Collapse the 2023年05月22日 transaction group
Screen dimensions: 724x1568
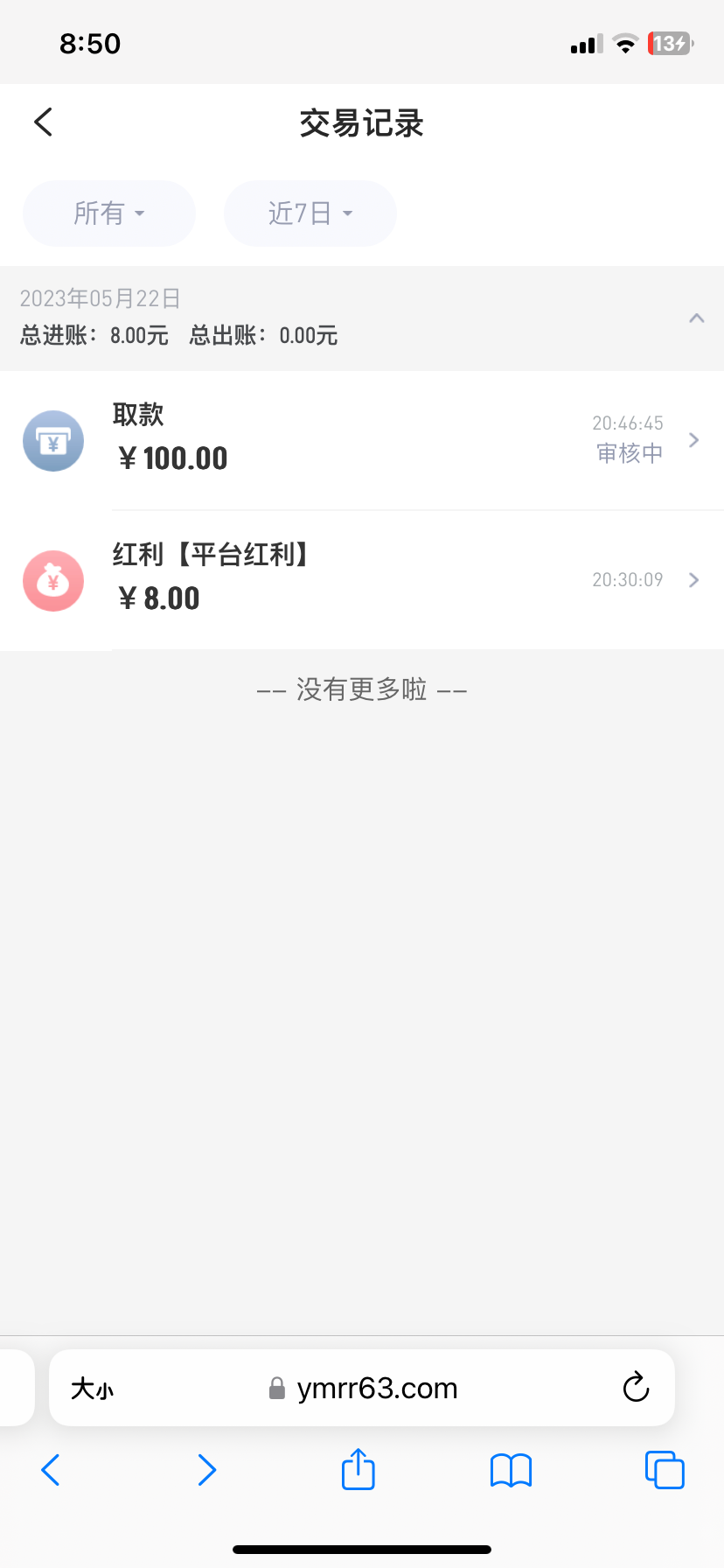pos(697,318)
